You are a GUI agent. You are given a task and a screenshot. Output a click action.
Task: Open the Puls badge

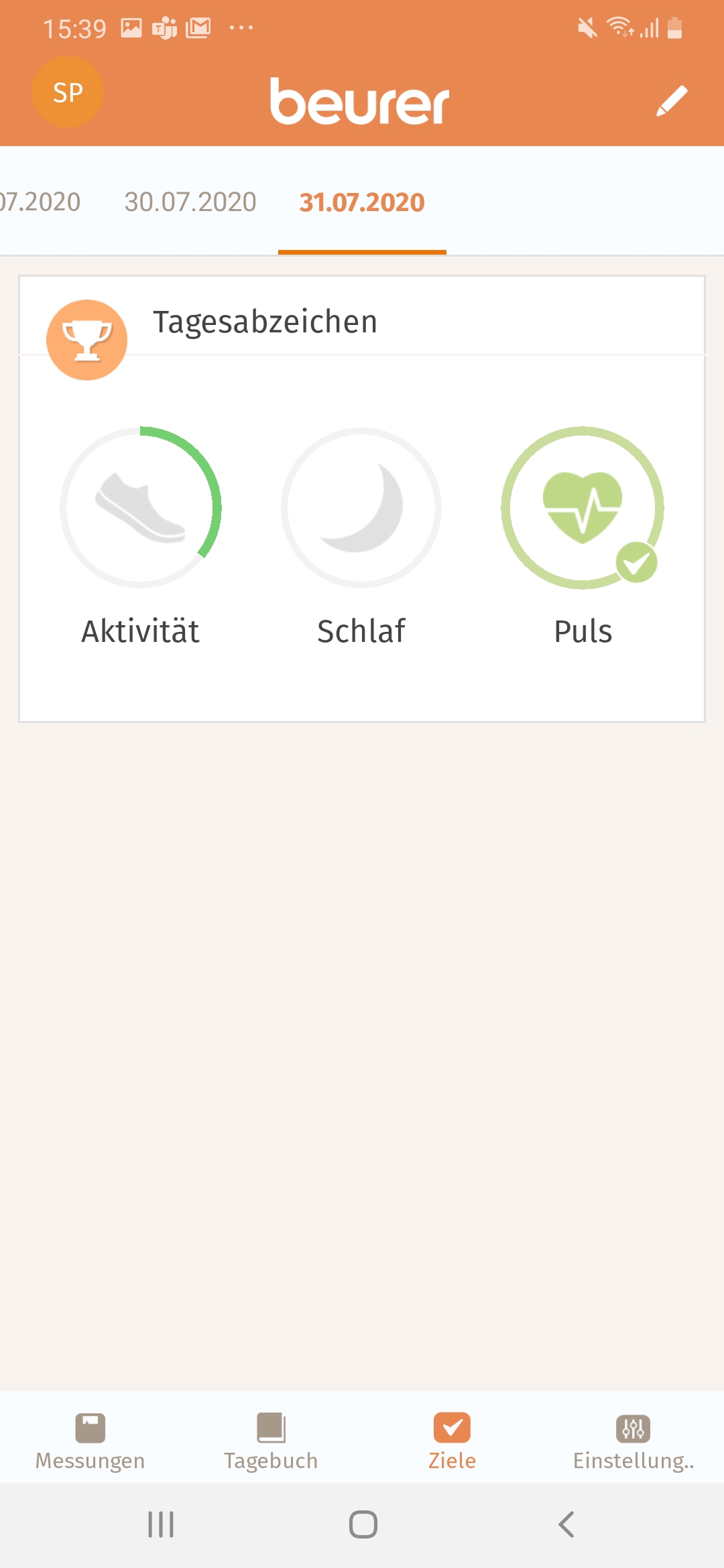tap(583, 508)
